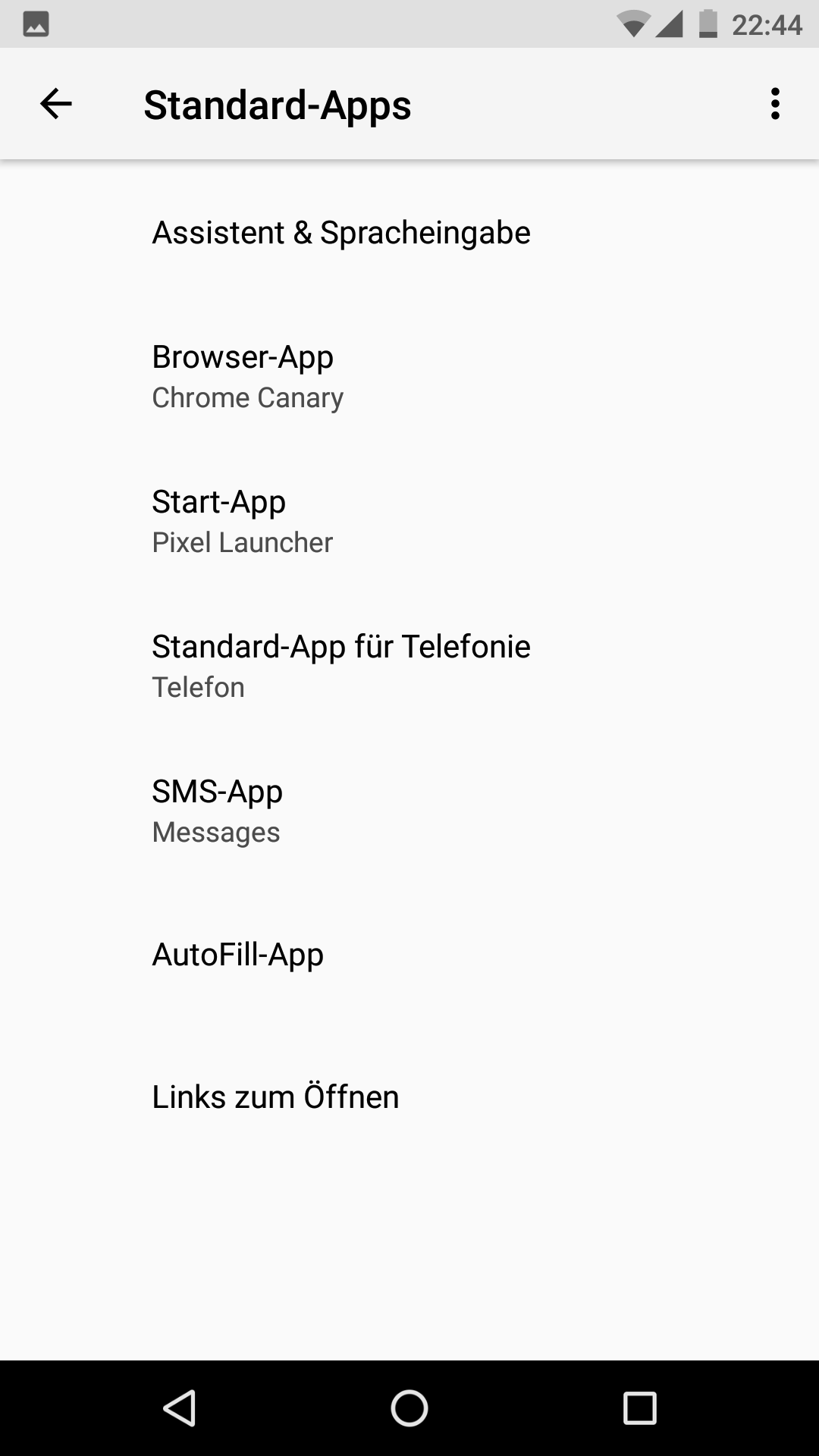This screenshot has height=1456, width=819.
Task: Open the three-dot overflow menu
Action: coord(774,104)
